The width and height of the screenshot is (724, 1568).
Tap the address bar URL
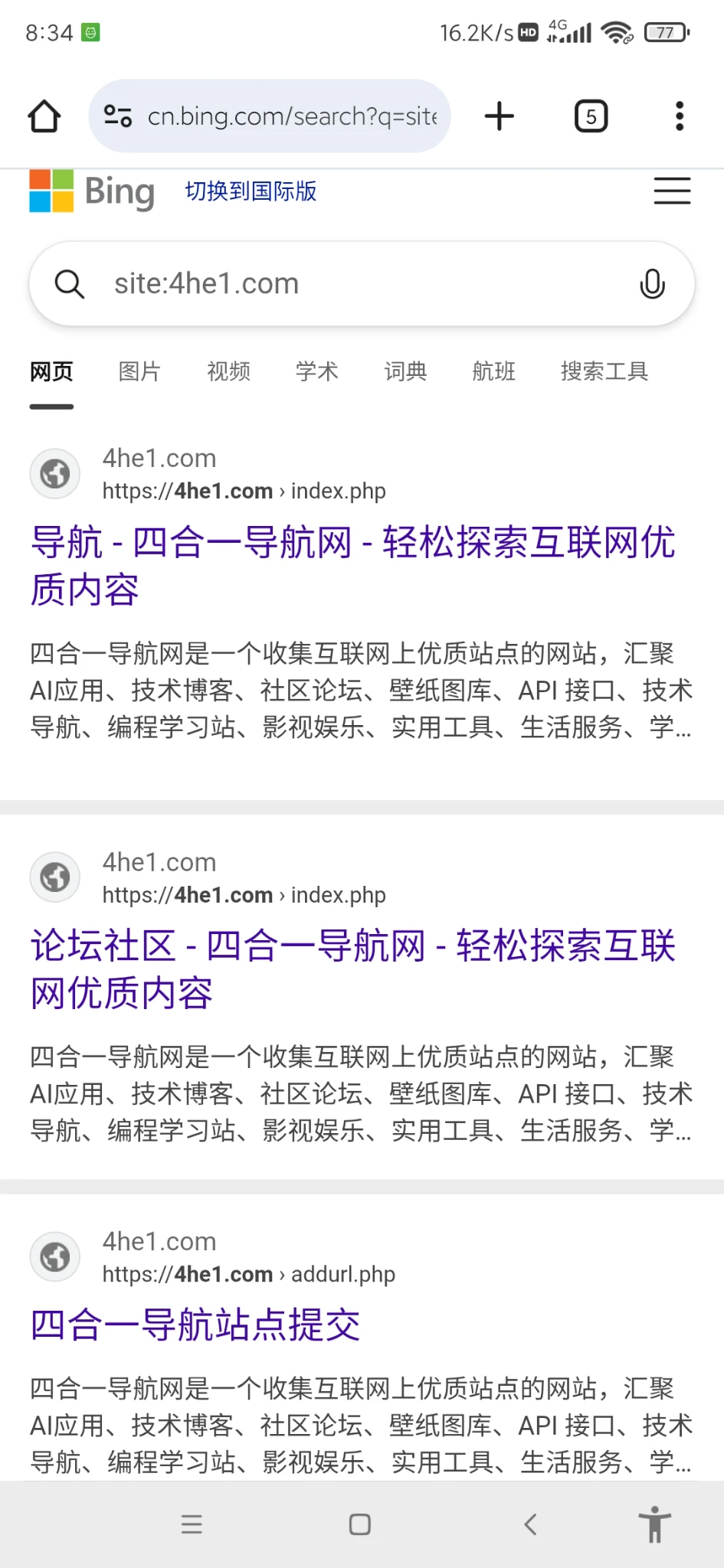click(291, 116)
